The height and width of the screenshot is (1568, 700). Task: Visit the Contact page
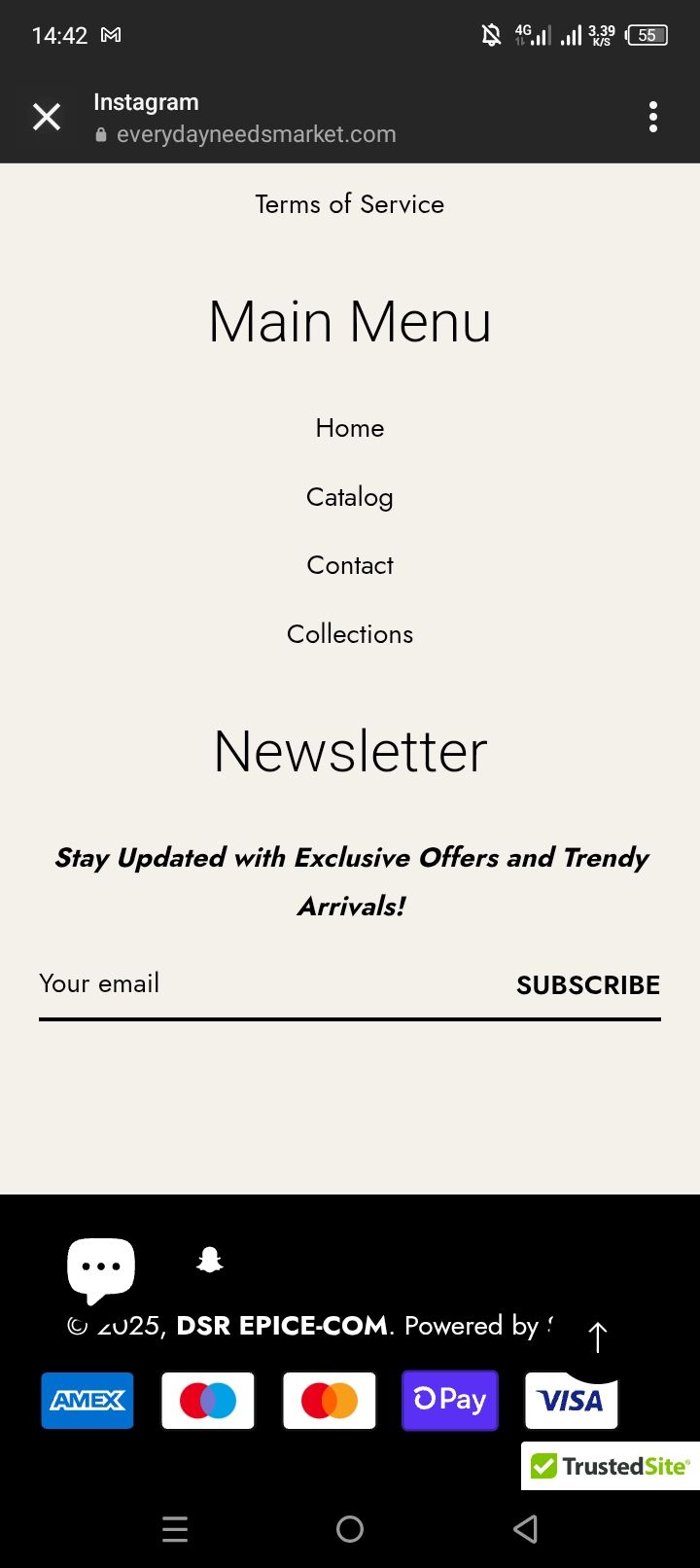(350, 565)
